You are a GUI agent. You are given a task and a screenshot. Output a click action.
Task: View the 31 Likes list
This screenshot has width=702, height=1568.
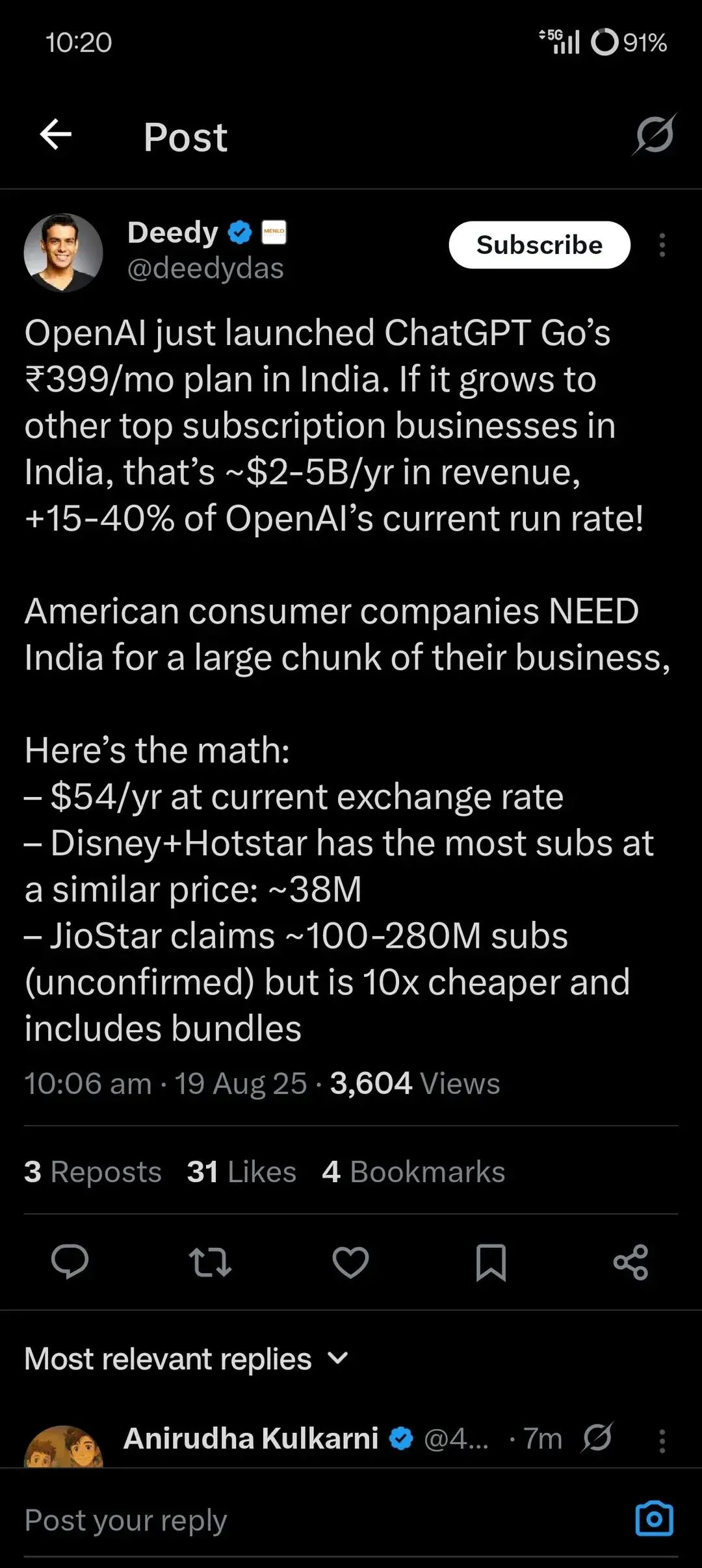[x=241, y=1172]
